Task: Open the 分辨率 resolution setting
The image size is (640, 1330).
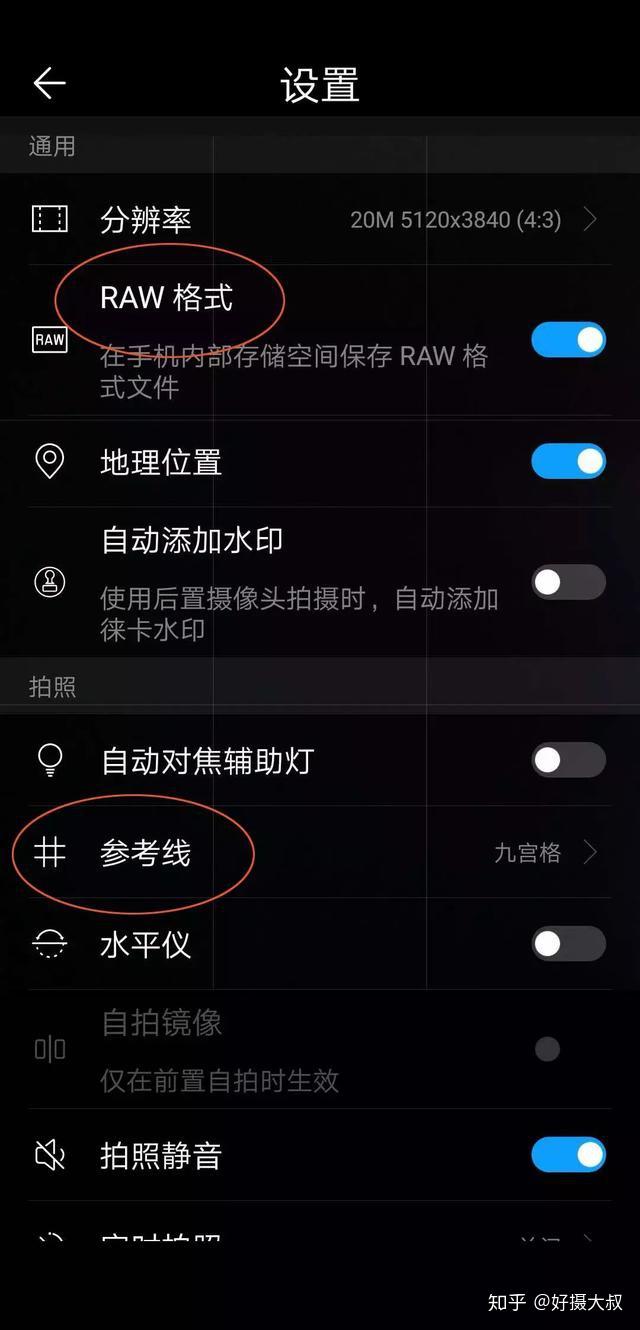Action: (x=320, y=219)
